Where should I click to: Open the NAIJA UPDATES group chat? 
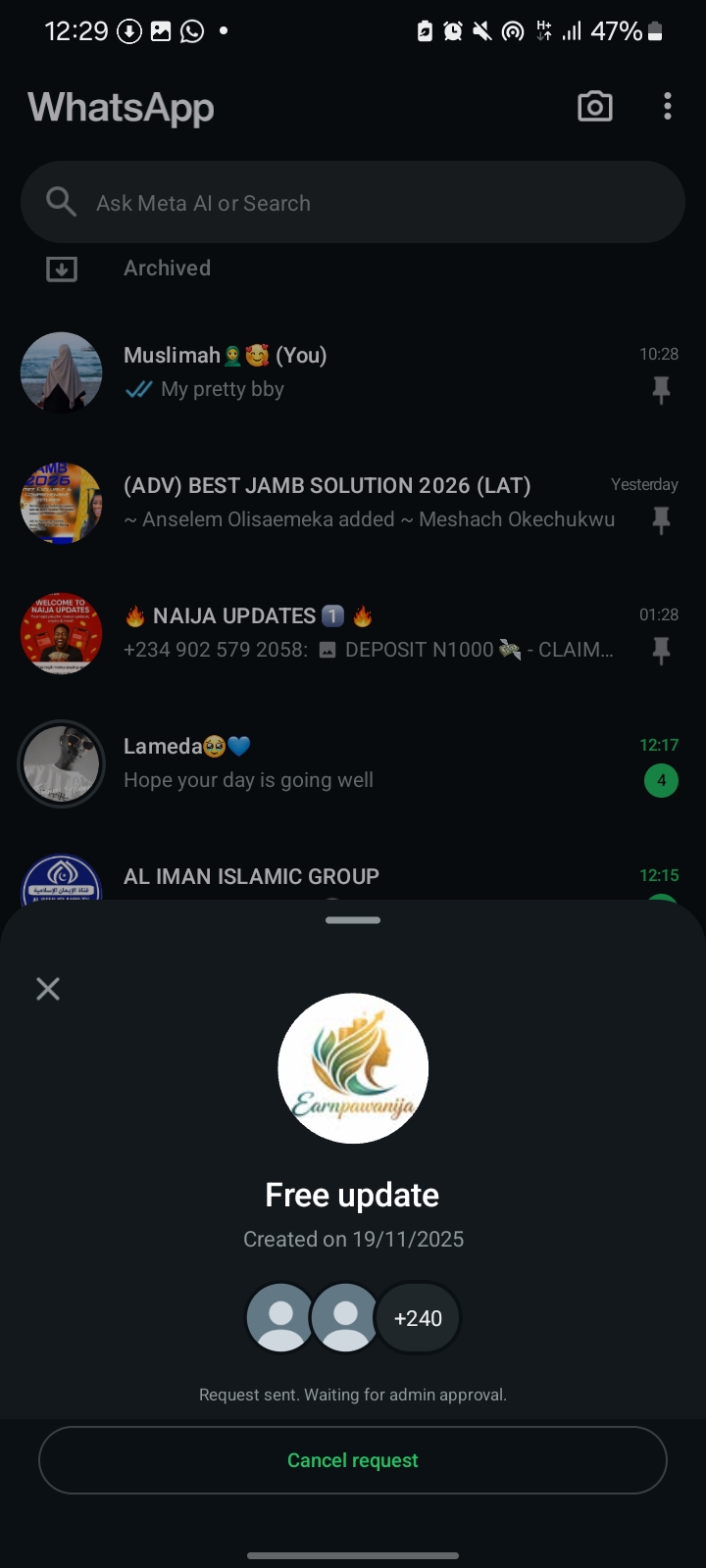pyautogui.click(x=373, y=632)
